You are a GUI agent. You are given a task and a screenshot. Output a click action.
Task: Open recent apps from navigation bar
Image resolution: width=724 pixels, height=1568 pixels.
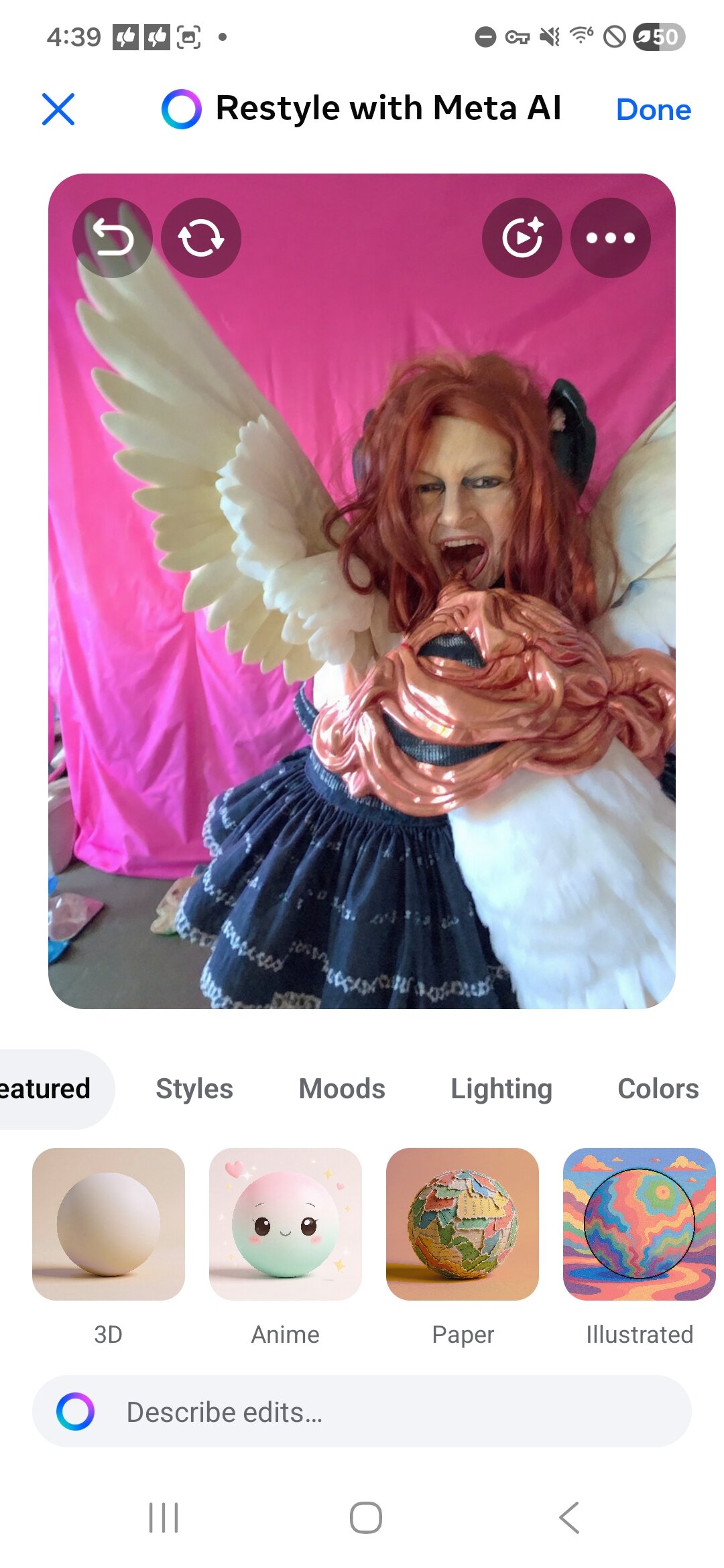click(x=164, y=1518)
